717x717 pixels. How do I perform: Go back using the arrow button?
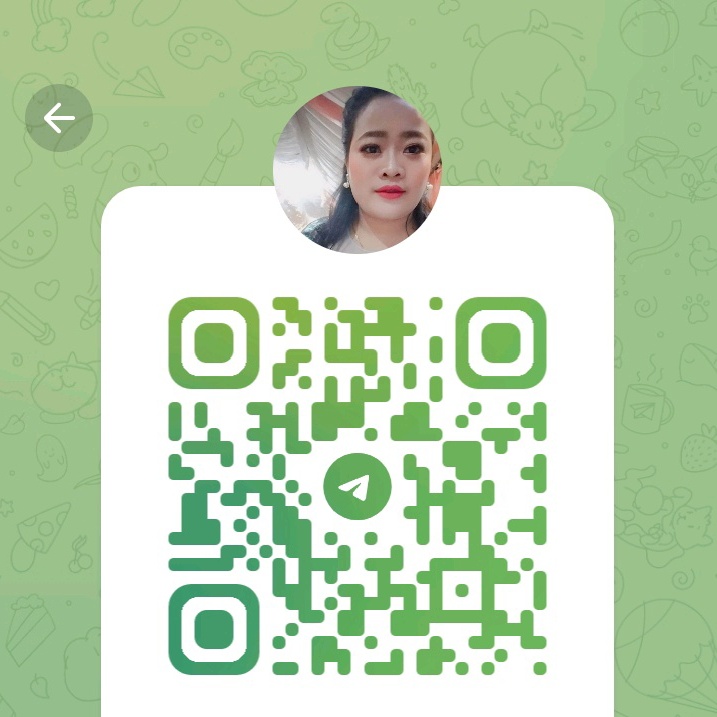58,119
